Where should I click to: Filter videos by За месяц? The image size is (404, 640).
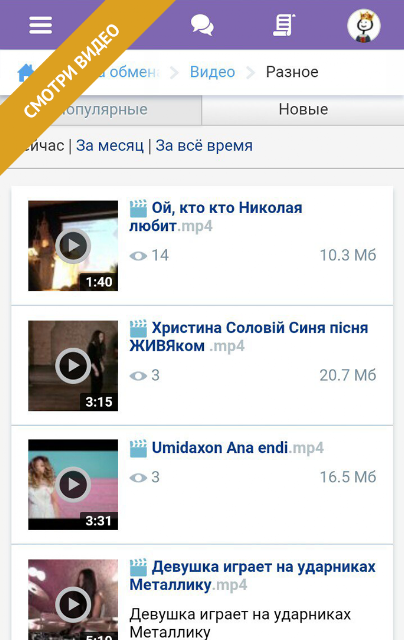point(110,146)
